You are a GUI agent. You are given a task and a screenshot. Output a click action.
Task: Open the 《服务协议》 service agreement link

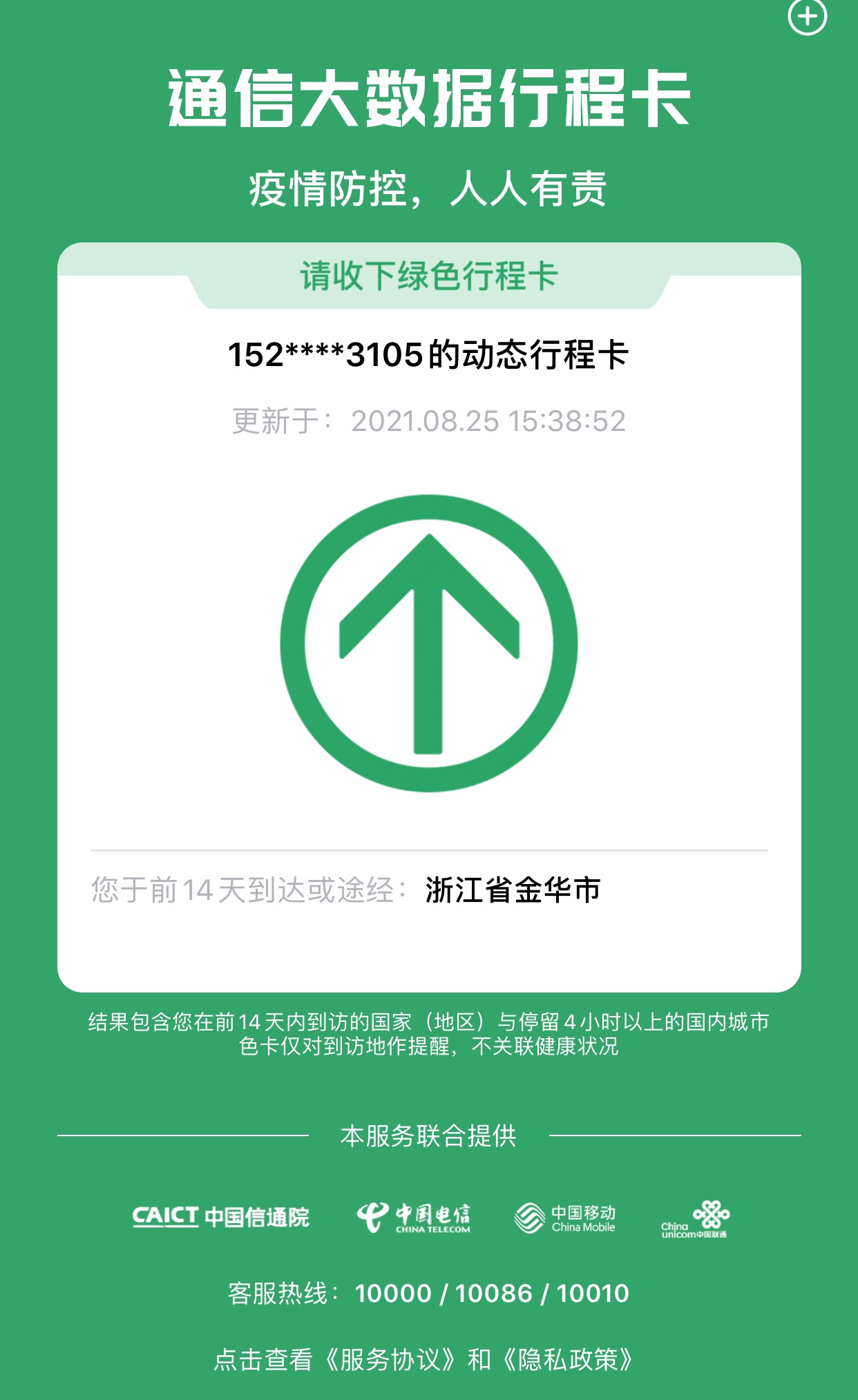(x=390, y=1359)
